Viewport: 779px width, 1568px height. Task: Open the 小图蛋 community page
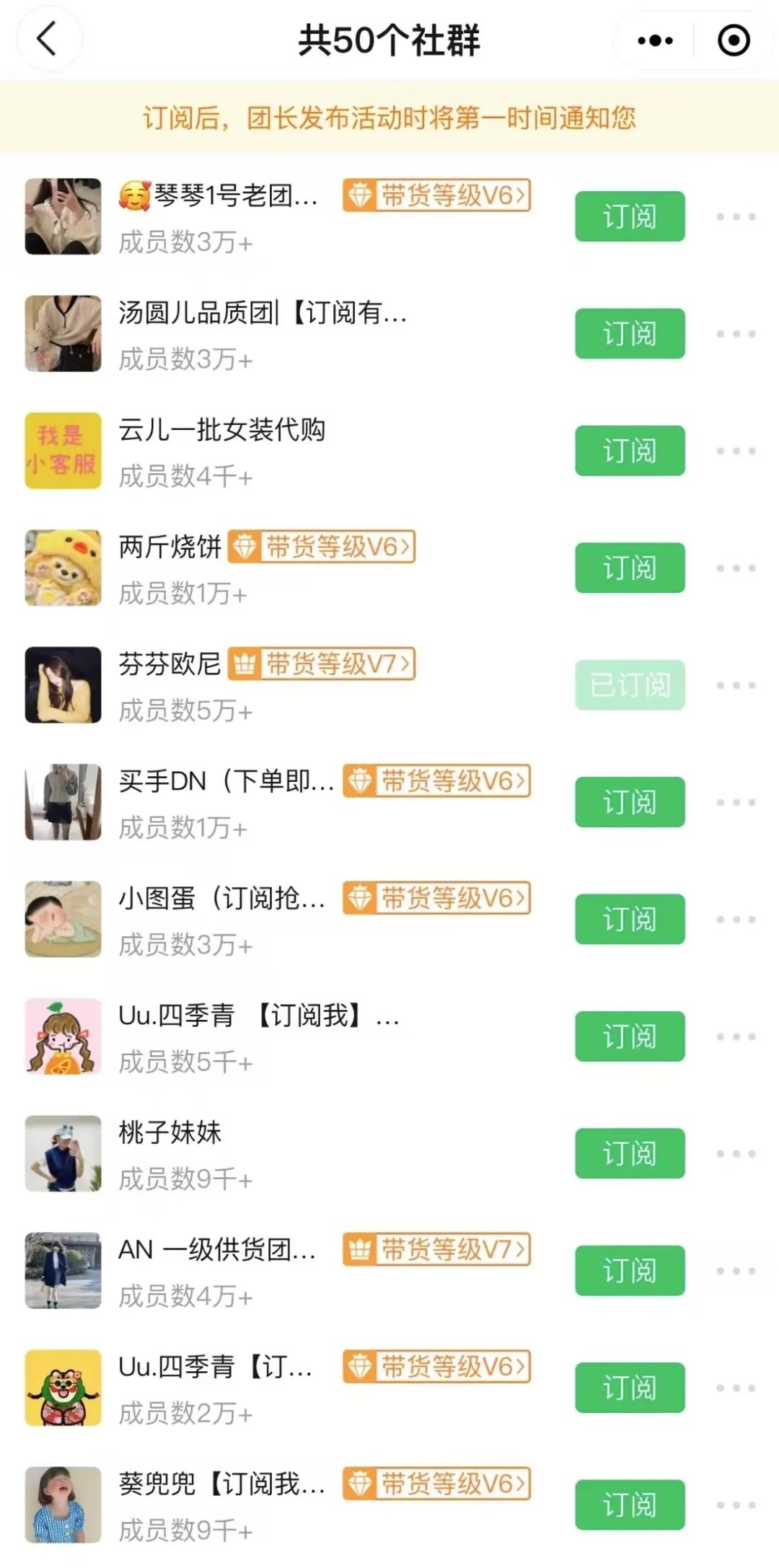coord(221,899)
